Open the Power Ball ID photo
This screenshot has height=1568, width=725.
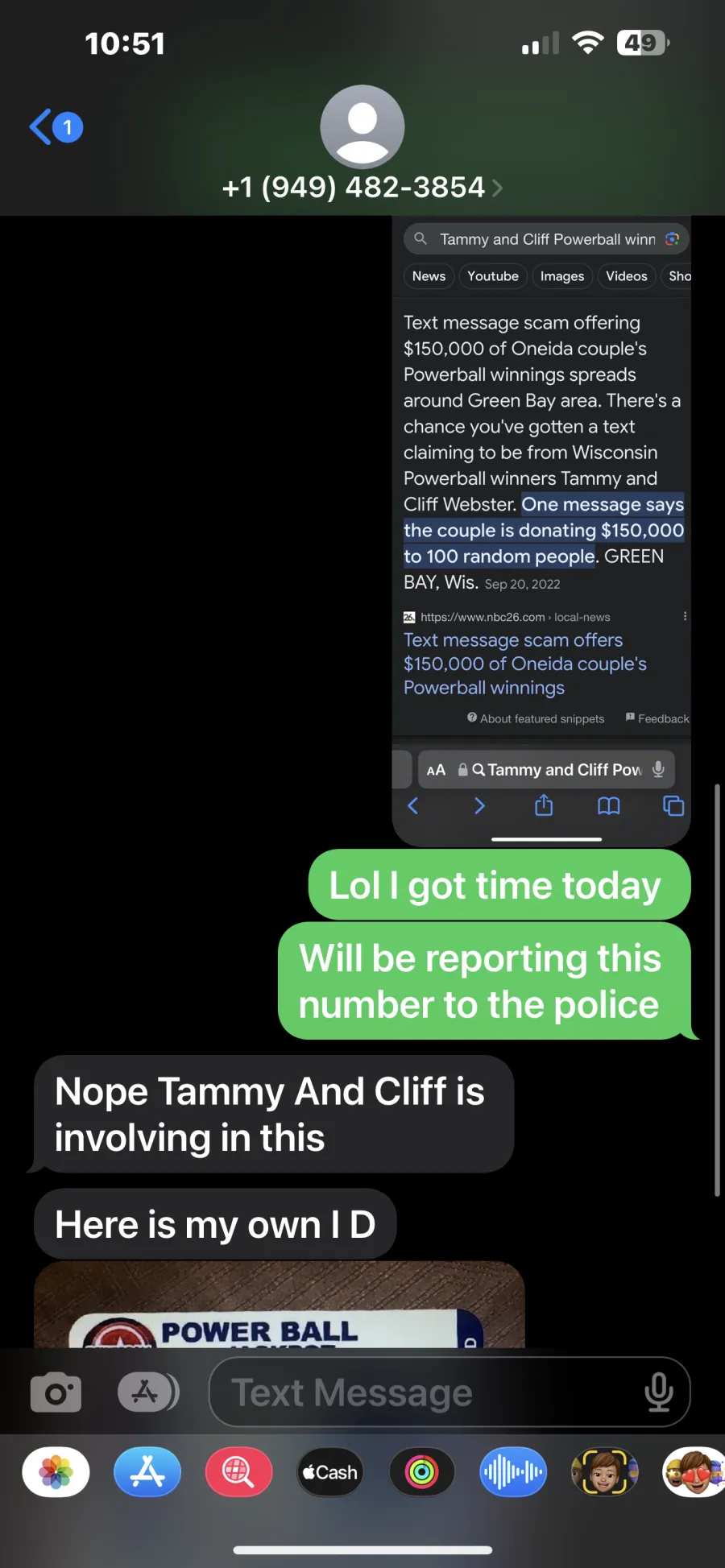(x=280, y=1305)
